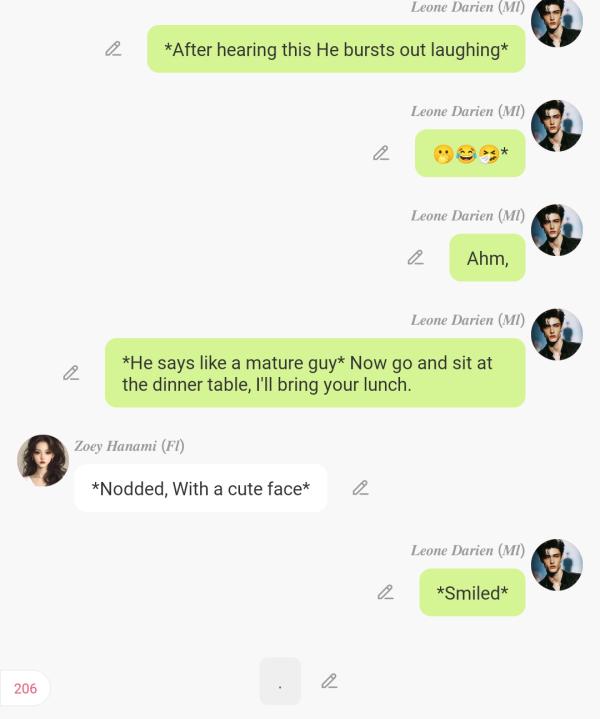Edit the 'He says like a mature guy' message

(71, 373)
